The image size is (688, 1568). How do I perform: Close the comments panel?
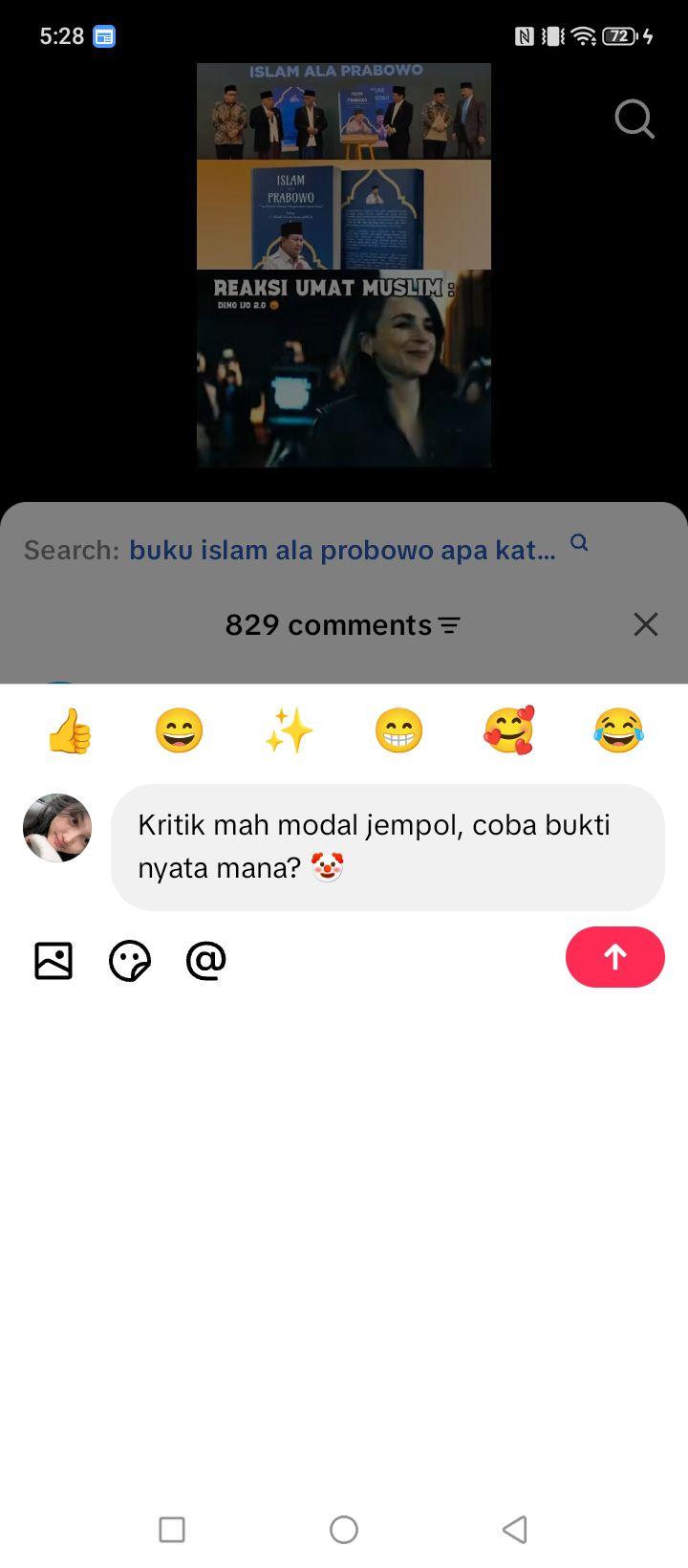coord(646,624)
